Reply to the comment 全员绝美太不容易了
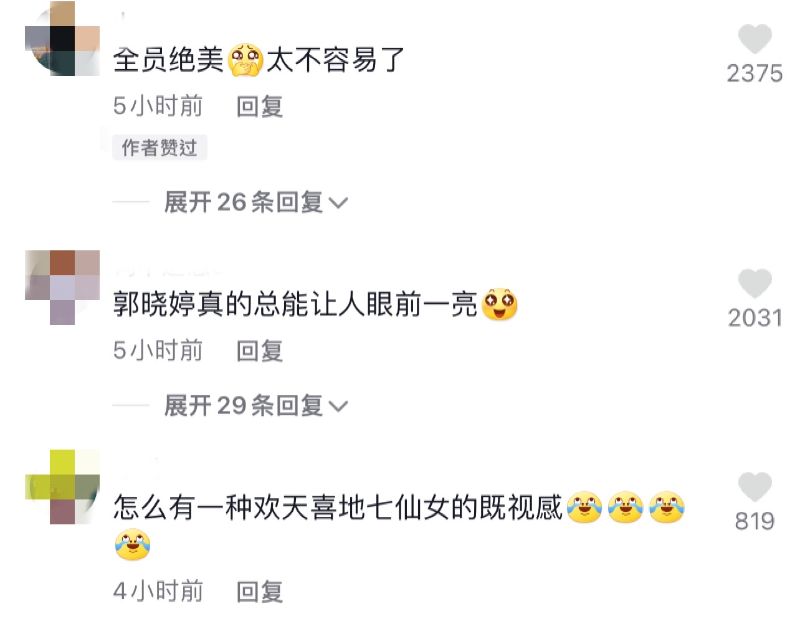Viewport: 800px width, 624px height. pos(260,106)
